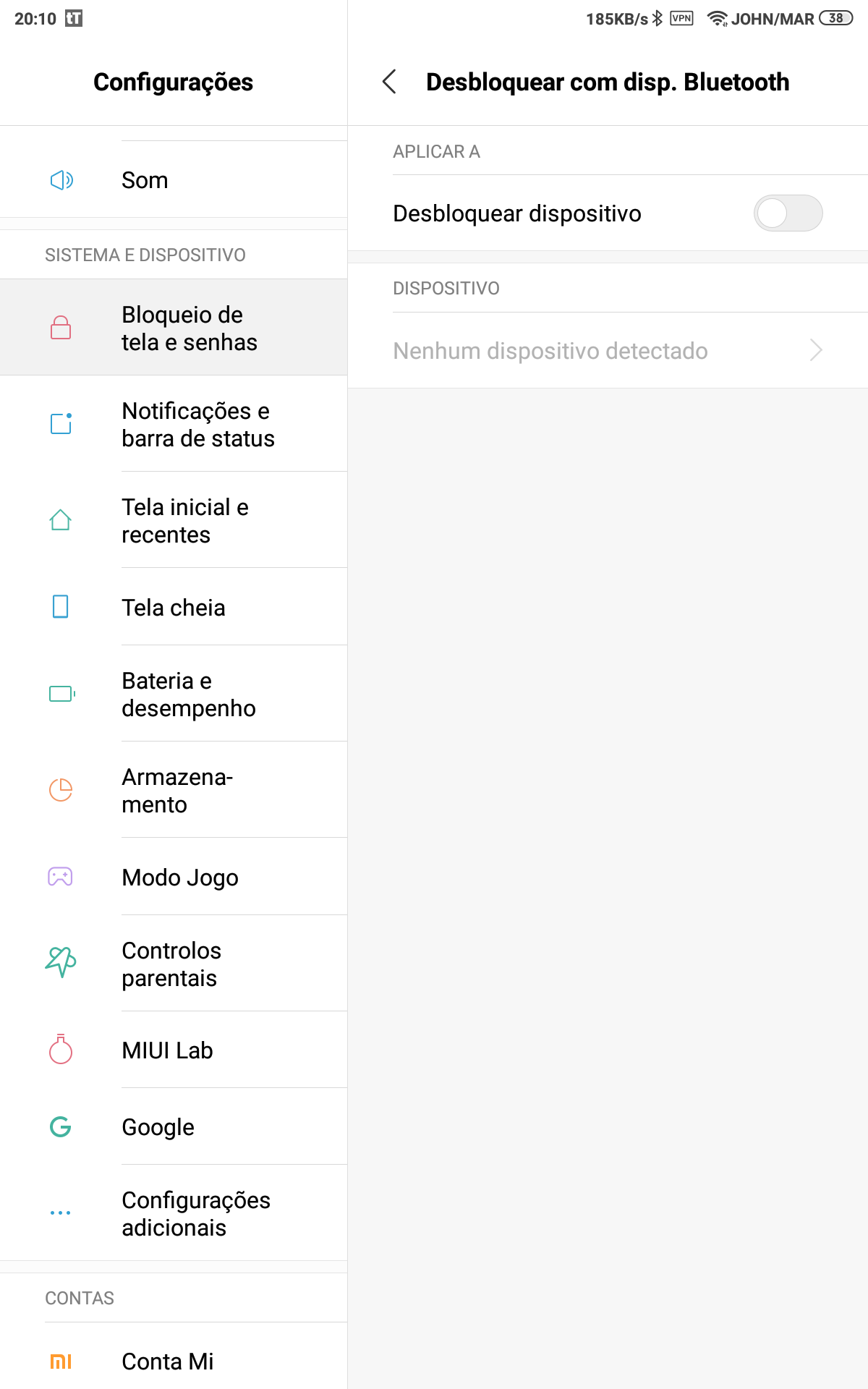Open Google settings
This screenshot has width=868, height=1389.
174,1126
